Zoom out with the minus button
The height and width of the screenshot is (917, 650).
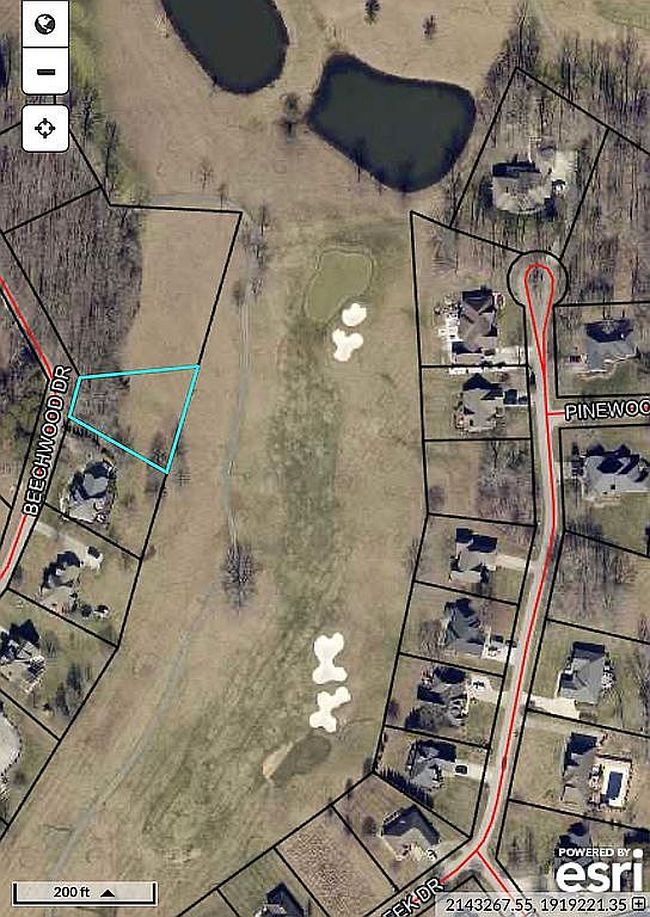click(x=45, y=71)
